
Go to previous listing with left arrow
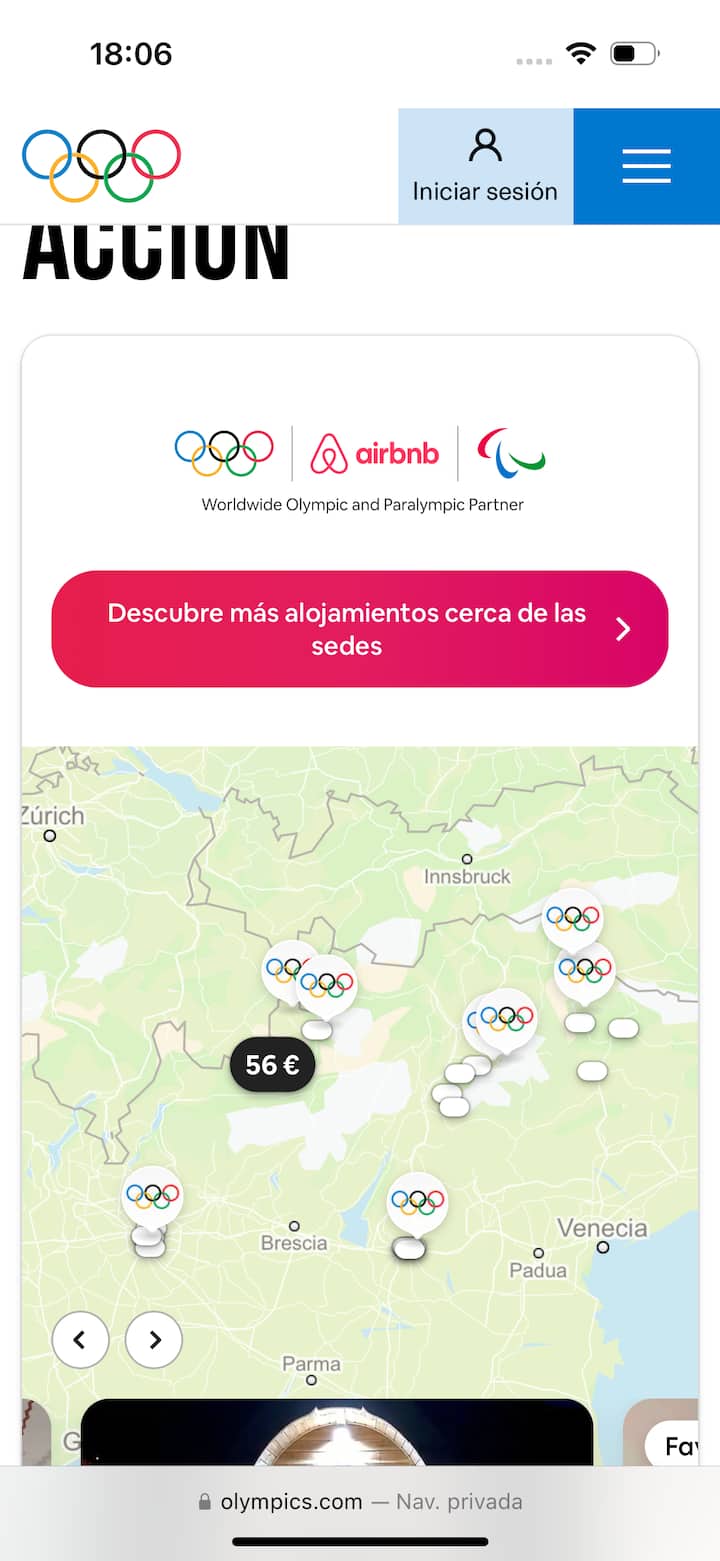80,1339
